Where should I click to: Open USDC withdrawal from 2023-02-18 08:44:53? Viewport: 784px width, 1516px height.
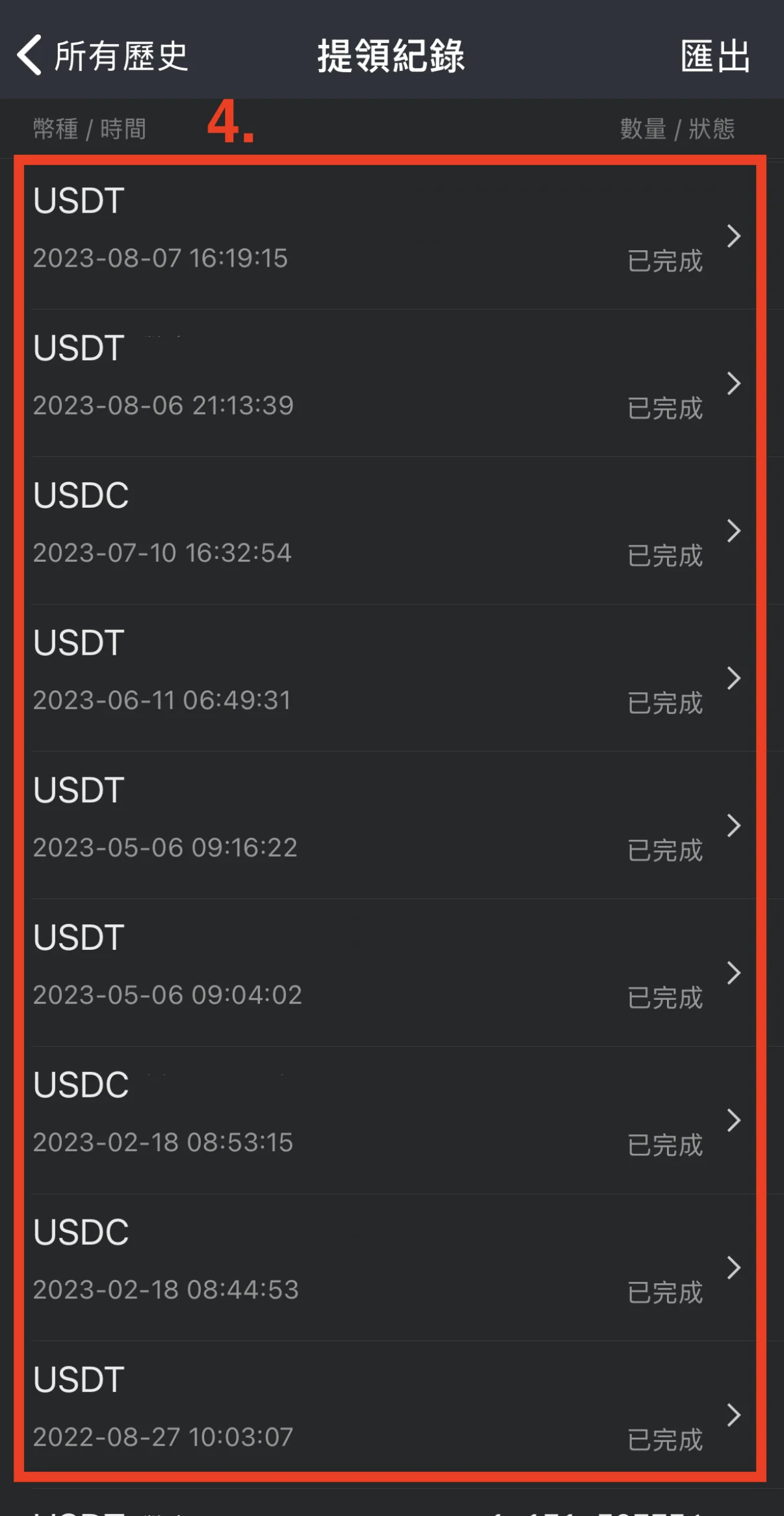point(390,1268)
